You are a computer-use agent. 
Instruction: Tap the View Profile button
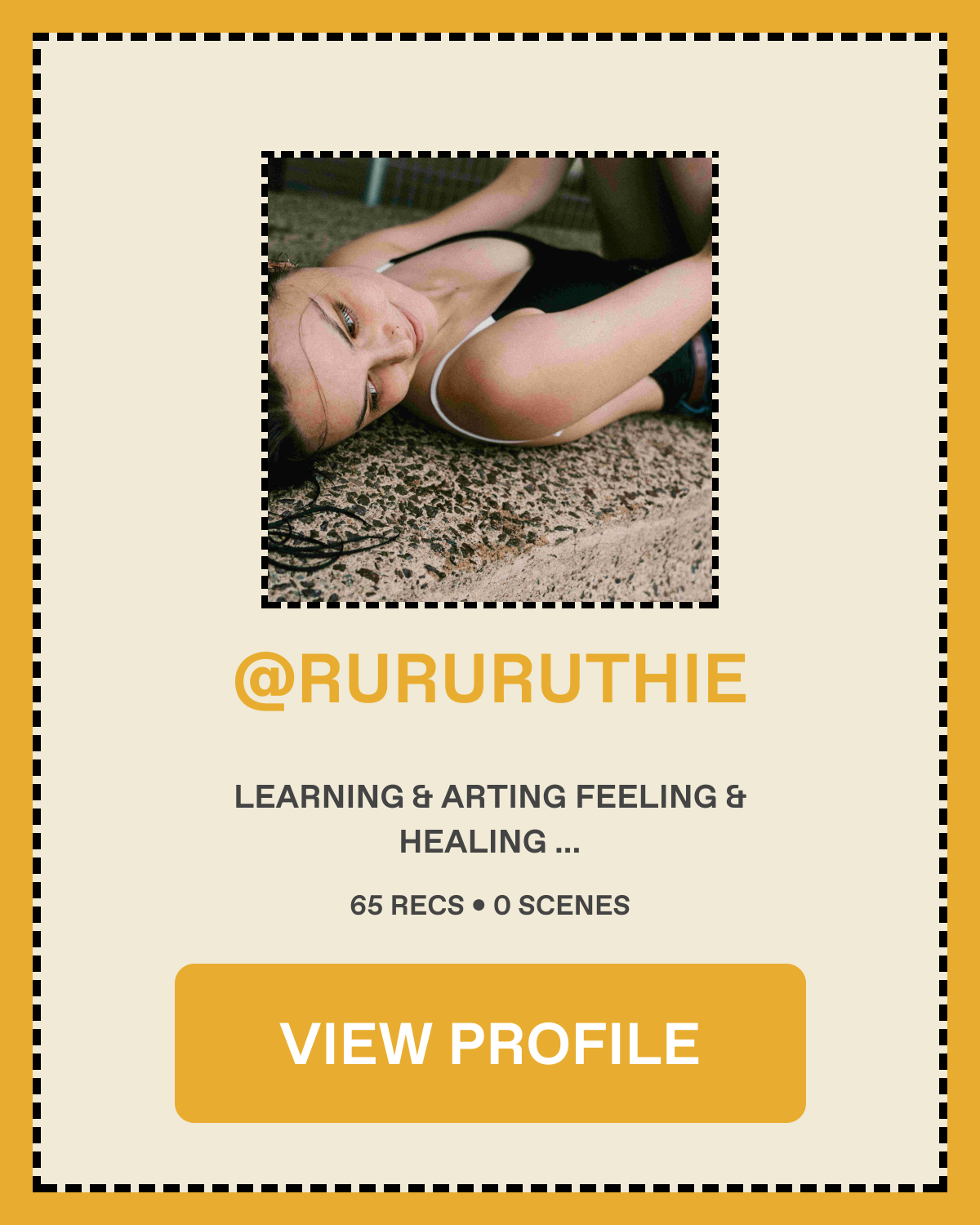point(490,1043)
